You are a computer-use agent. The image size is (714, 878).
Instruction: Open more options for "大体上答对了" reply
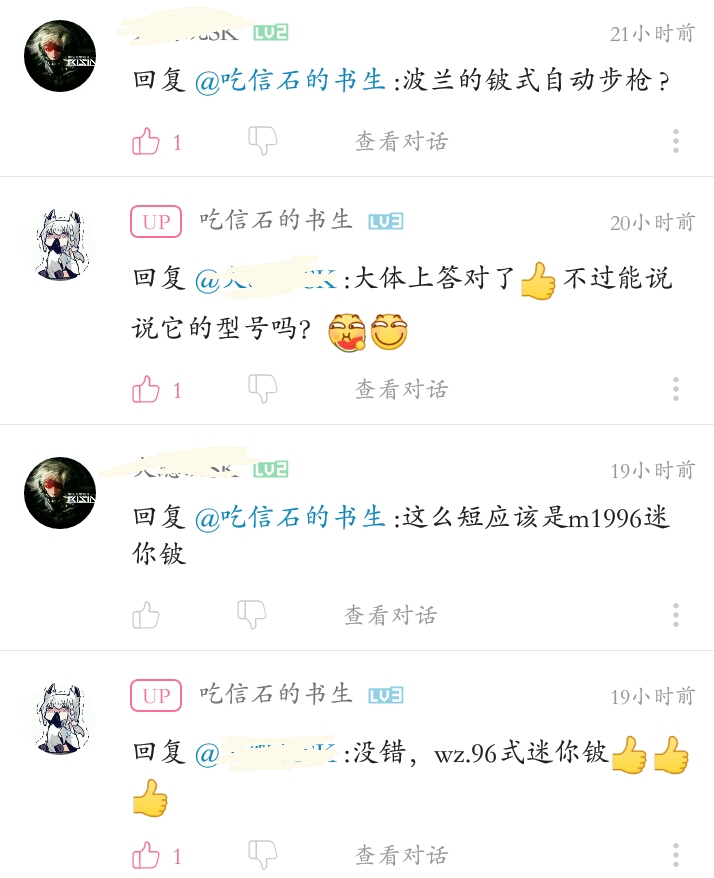(676, 389)
